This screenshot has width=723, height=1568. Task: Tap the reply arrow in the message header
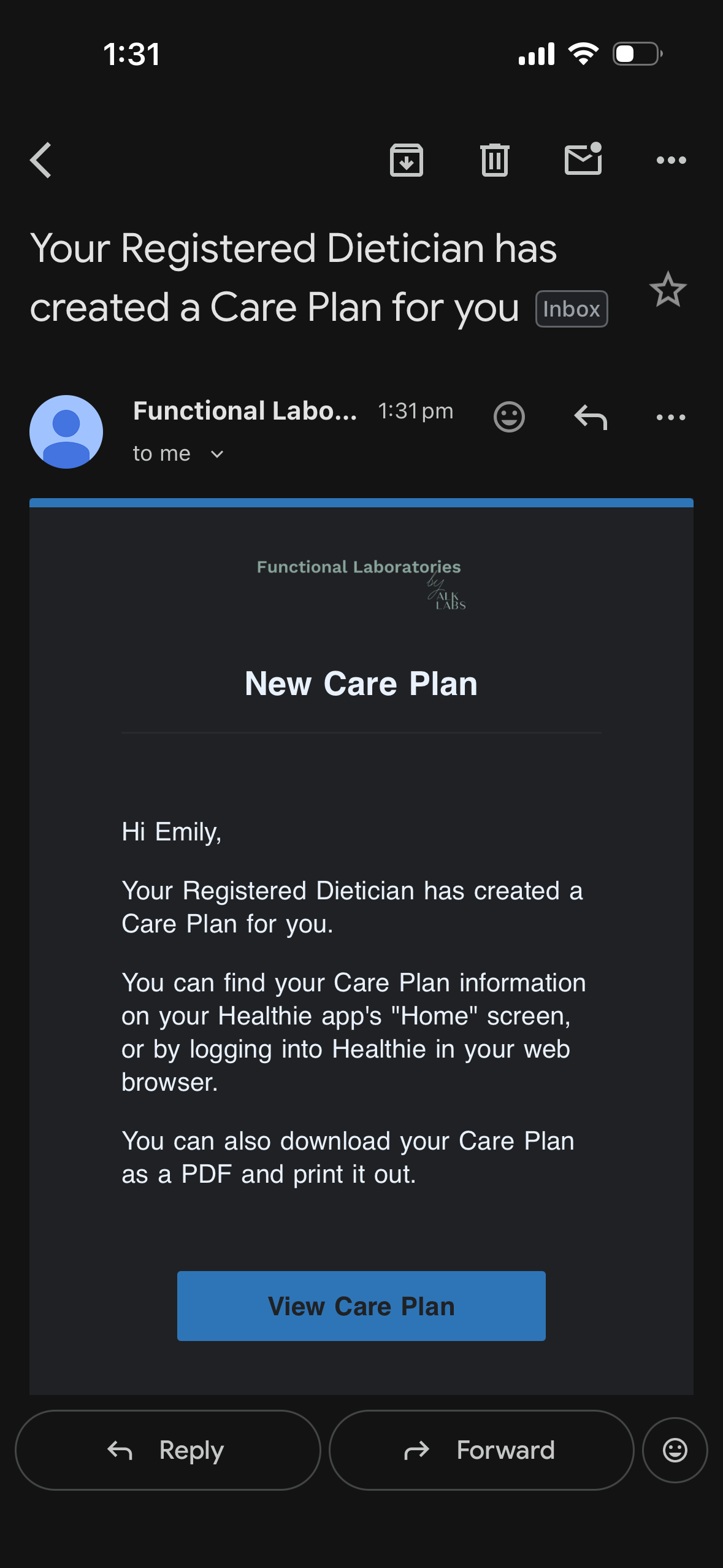coord(590,417)
